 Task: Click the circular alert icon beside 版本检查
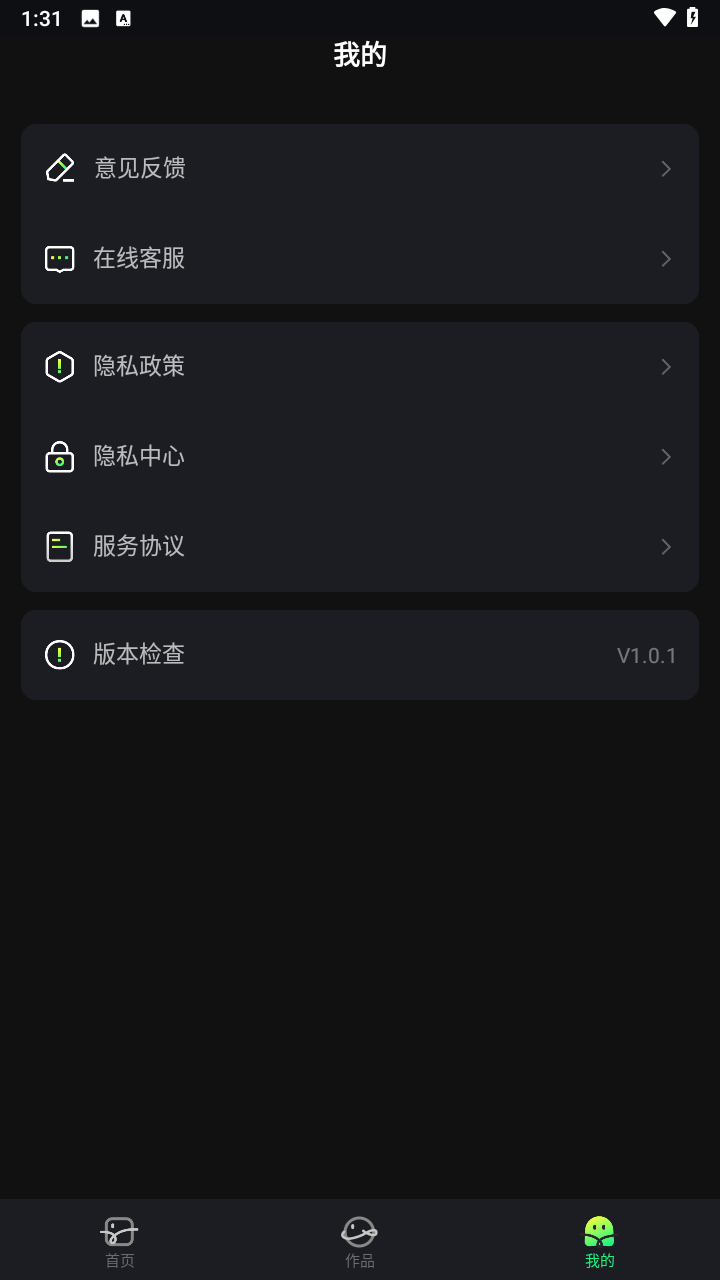pos(60,654)
